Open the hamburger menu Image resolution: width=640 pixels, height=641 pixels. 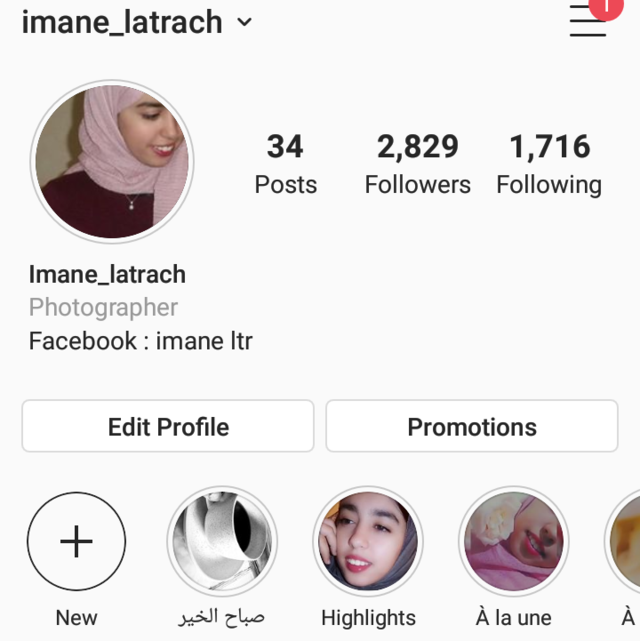pyautogui.click(x=588, y=21)
